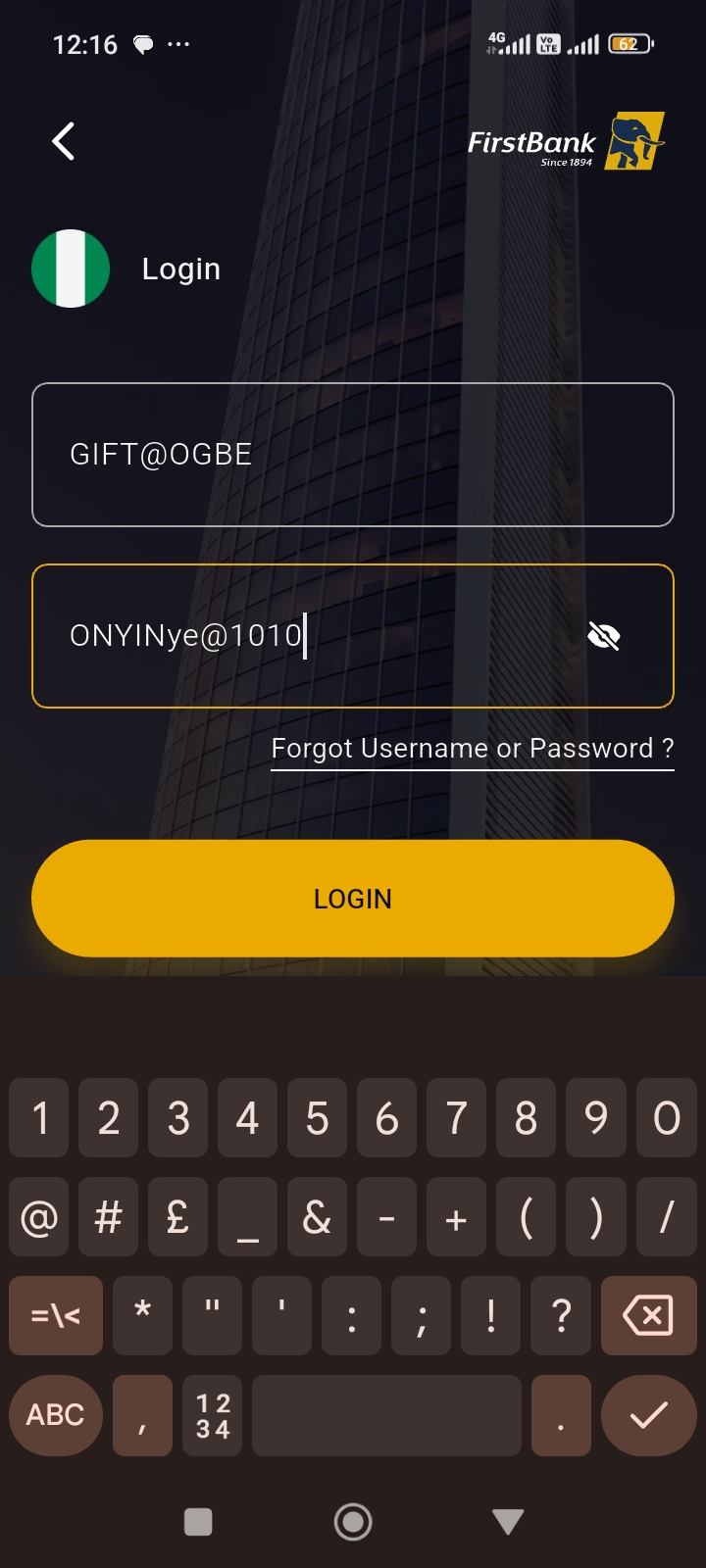
Task: Open Forgot Username or Password link
Action: click(473, 749)
